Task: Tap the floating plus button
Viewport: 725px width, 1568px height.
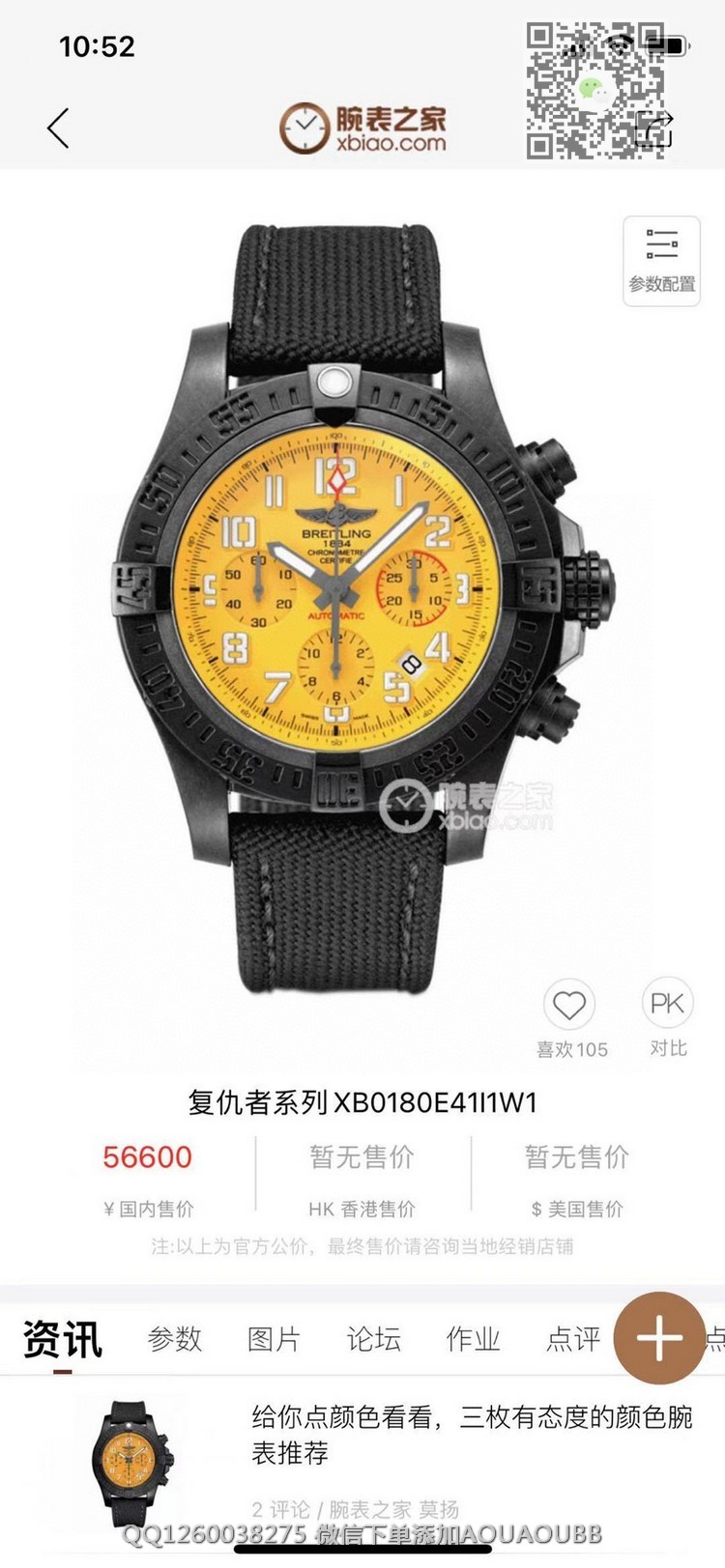Action: tap(660, 1338)
